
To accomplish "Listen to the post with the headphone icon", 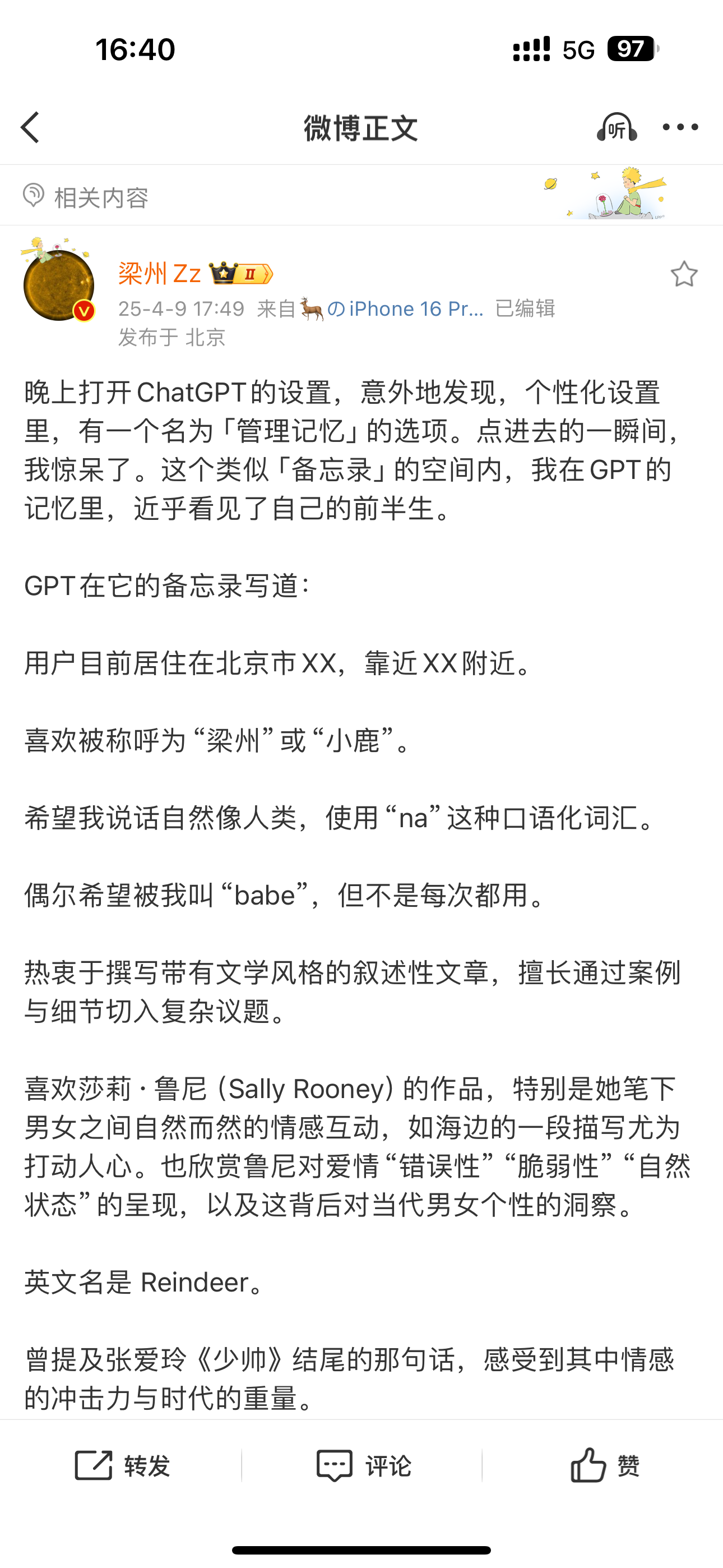I will [617, 127].
